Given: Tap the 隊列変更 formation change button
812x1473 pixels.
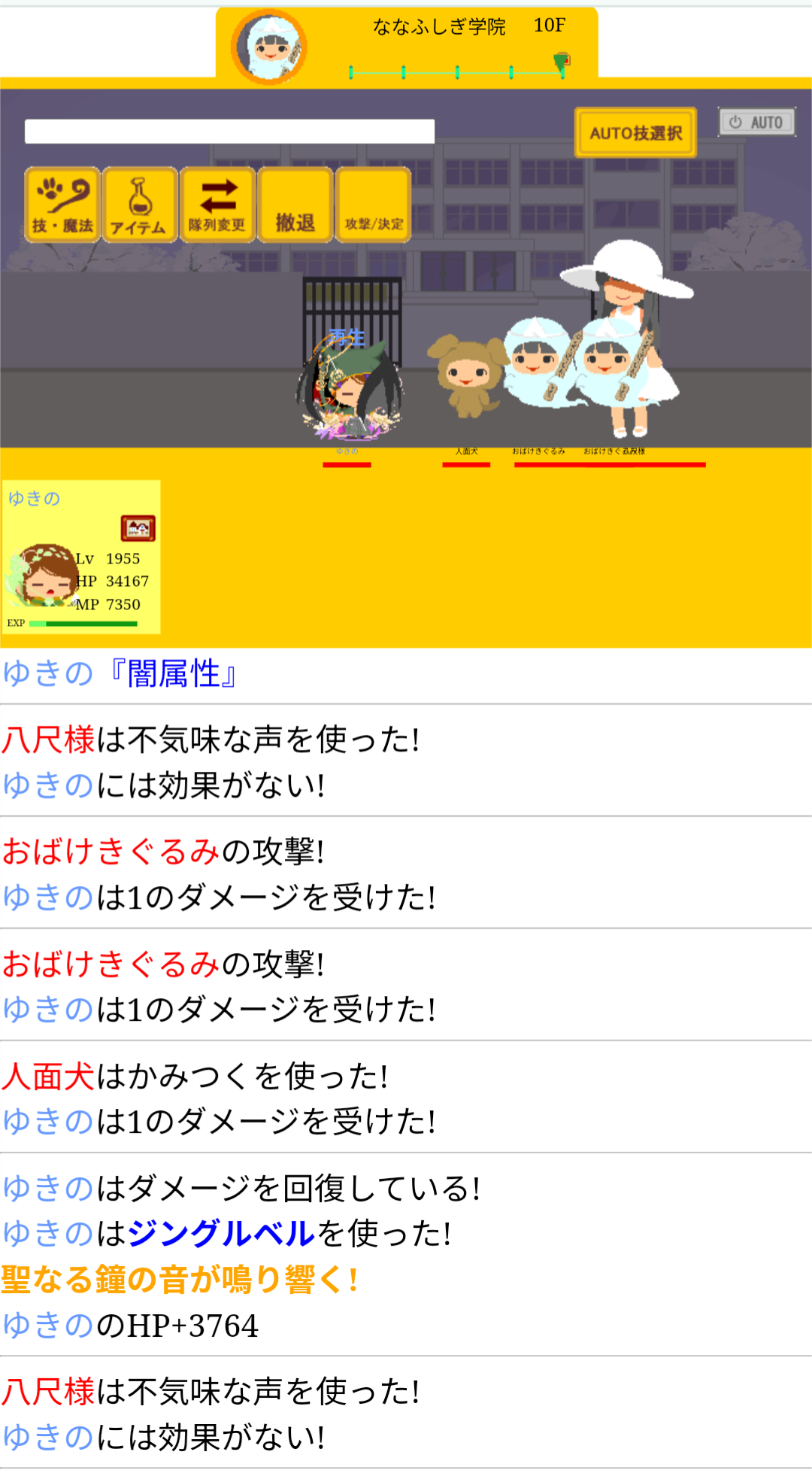Looking at the screenshot, I should tap(217, 205).
